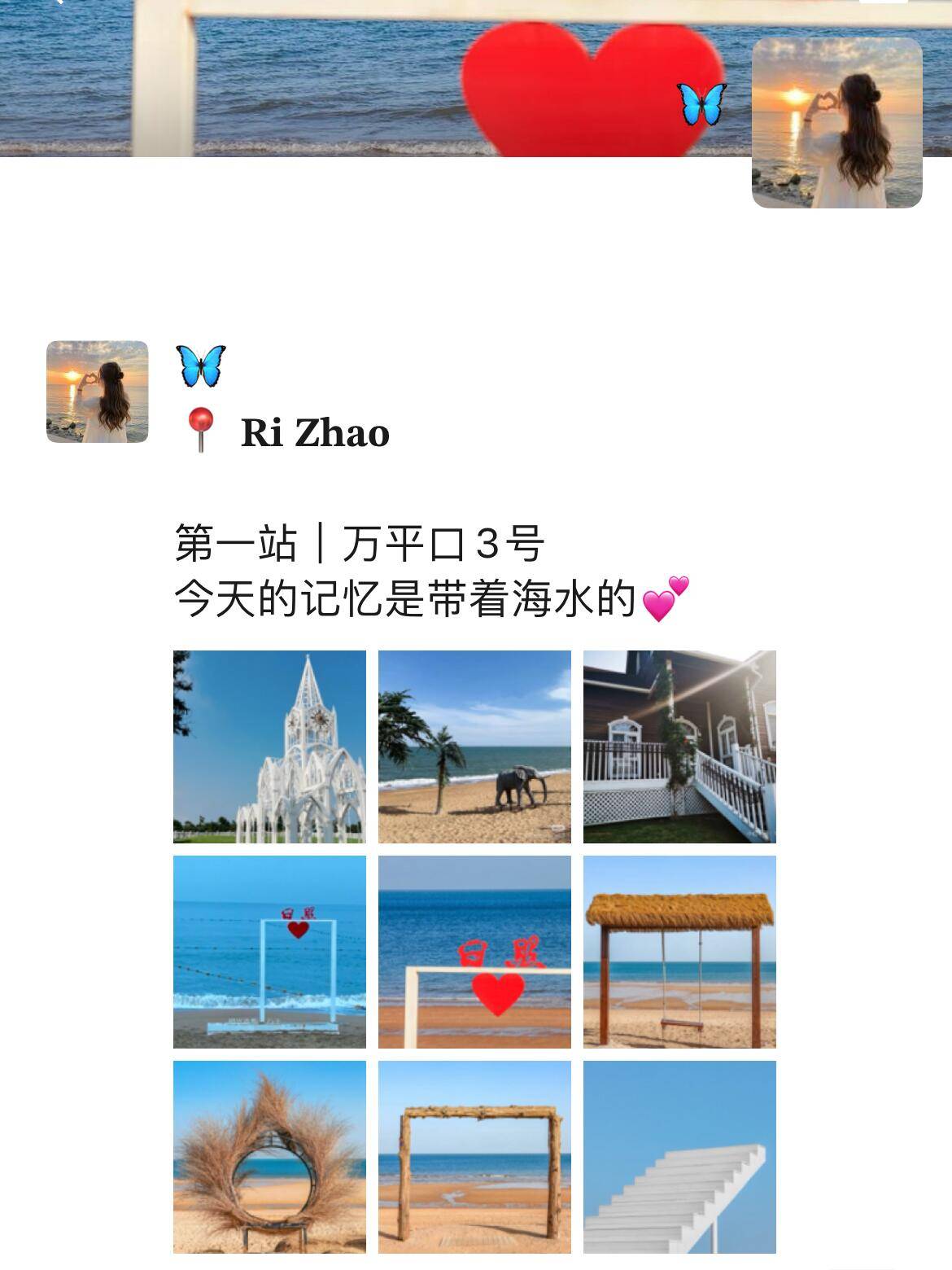The image size is (952, 1270).
Task: Open the wooden house with stairs photo
Action: tap(679, 747)
